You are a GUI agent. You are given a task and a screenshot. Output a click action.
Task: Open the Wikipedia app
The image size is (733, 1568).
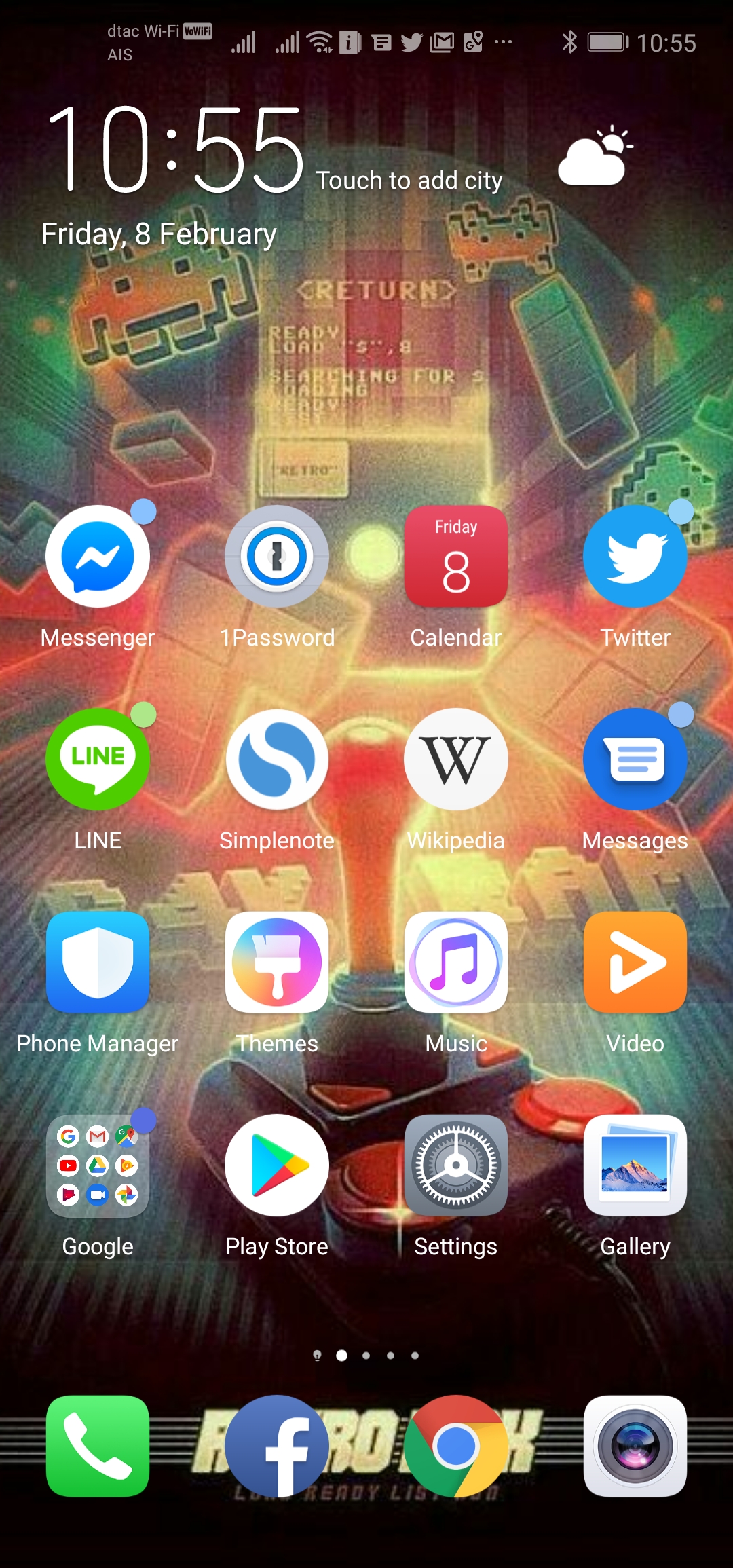pos(456,760)
